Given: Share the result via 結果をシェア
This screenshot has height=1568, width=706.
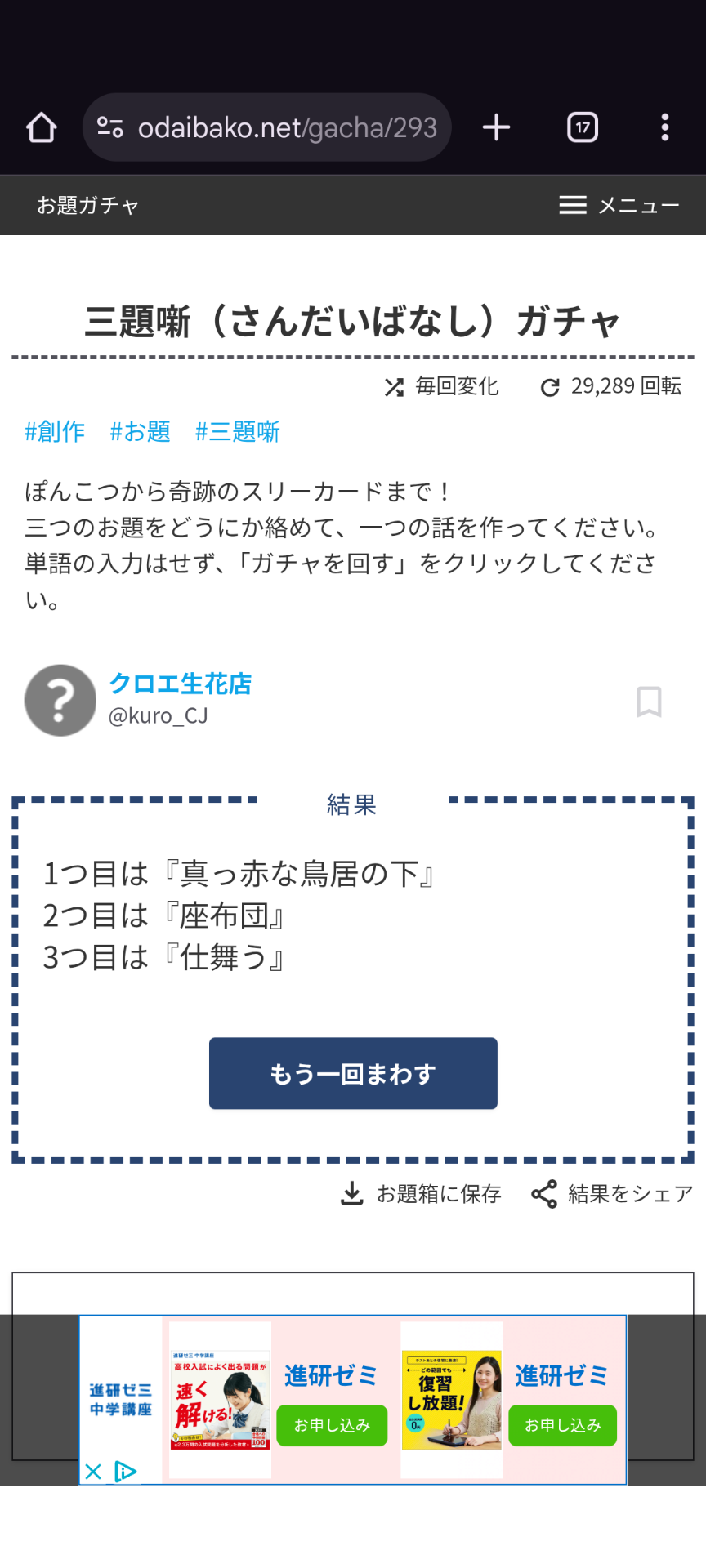Looking at the screenshot, I should pyautogui.click(x=612, y=1194).
